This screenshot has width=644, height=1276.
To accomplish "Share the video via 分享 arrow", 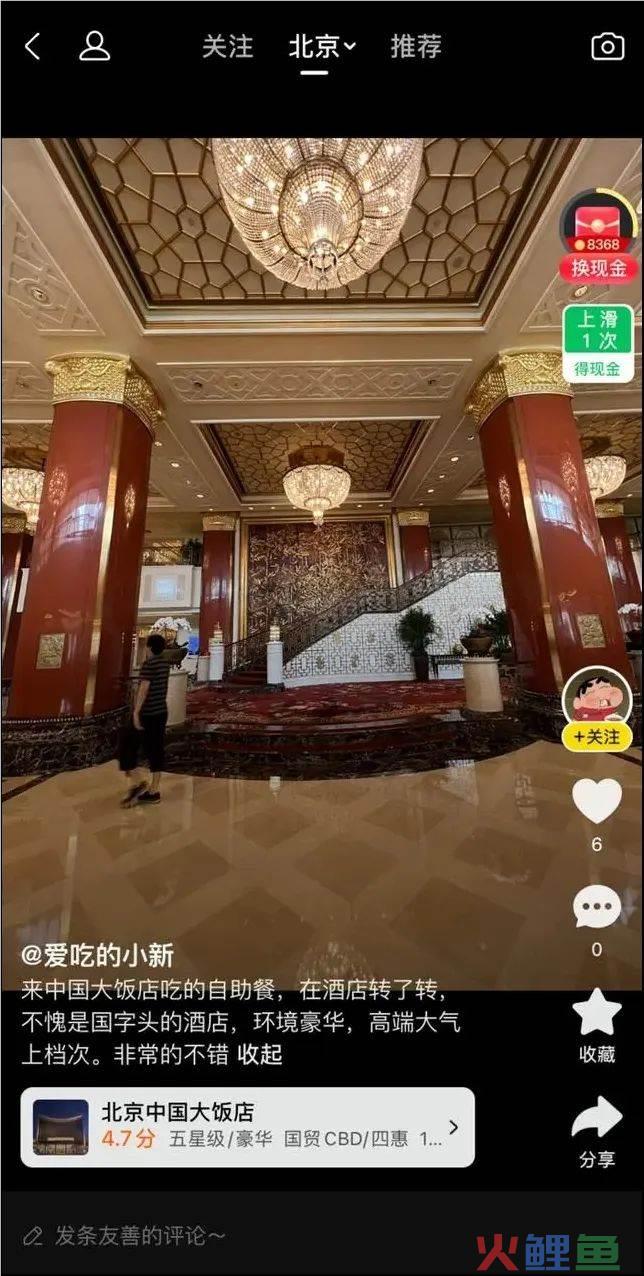I will (597, 1118).
